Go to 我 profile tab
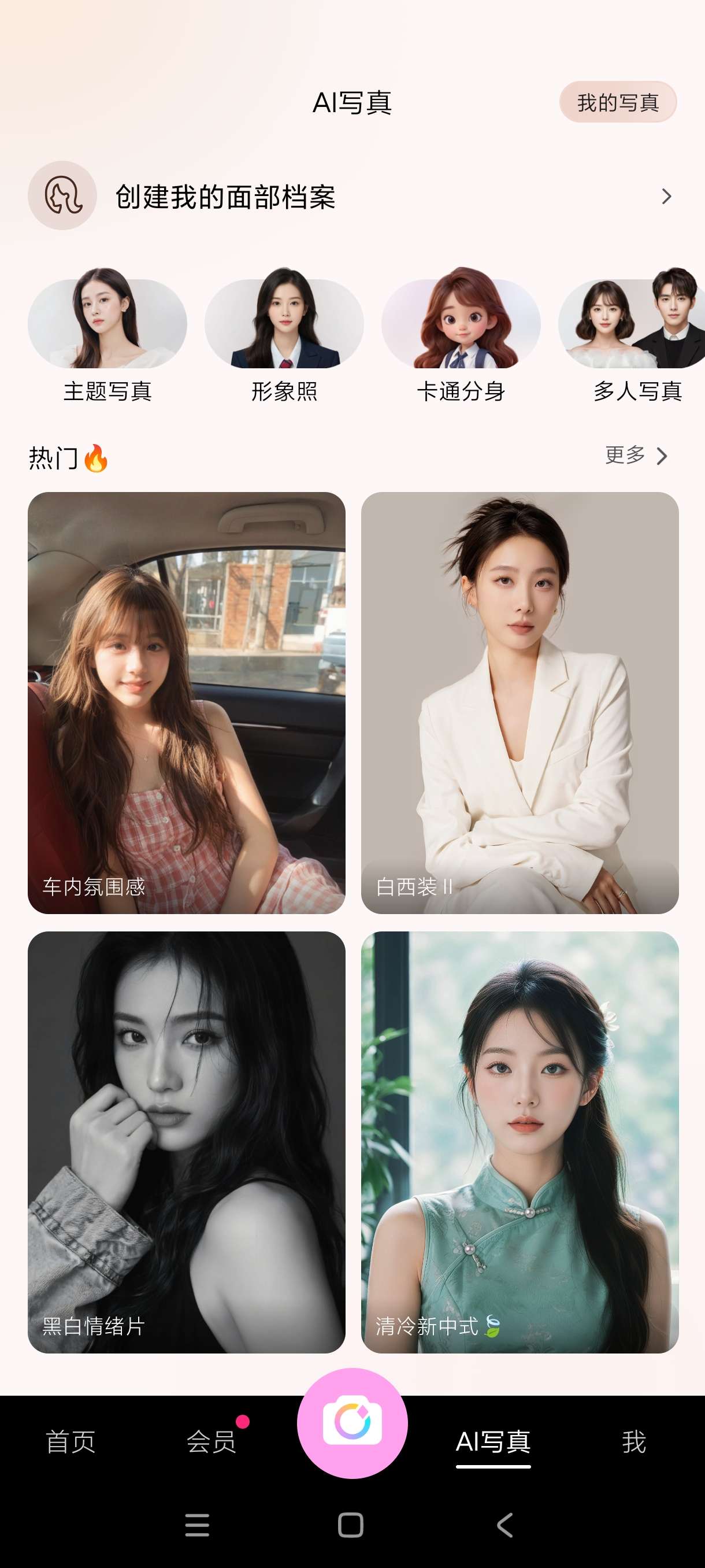The image size is (705, 1568). (634, 1441)
